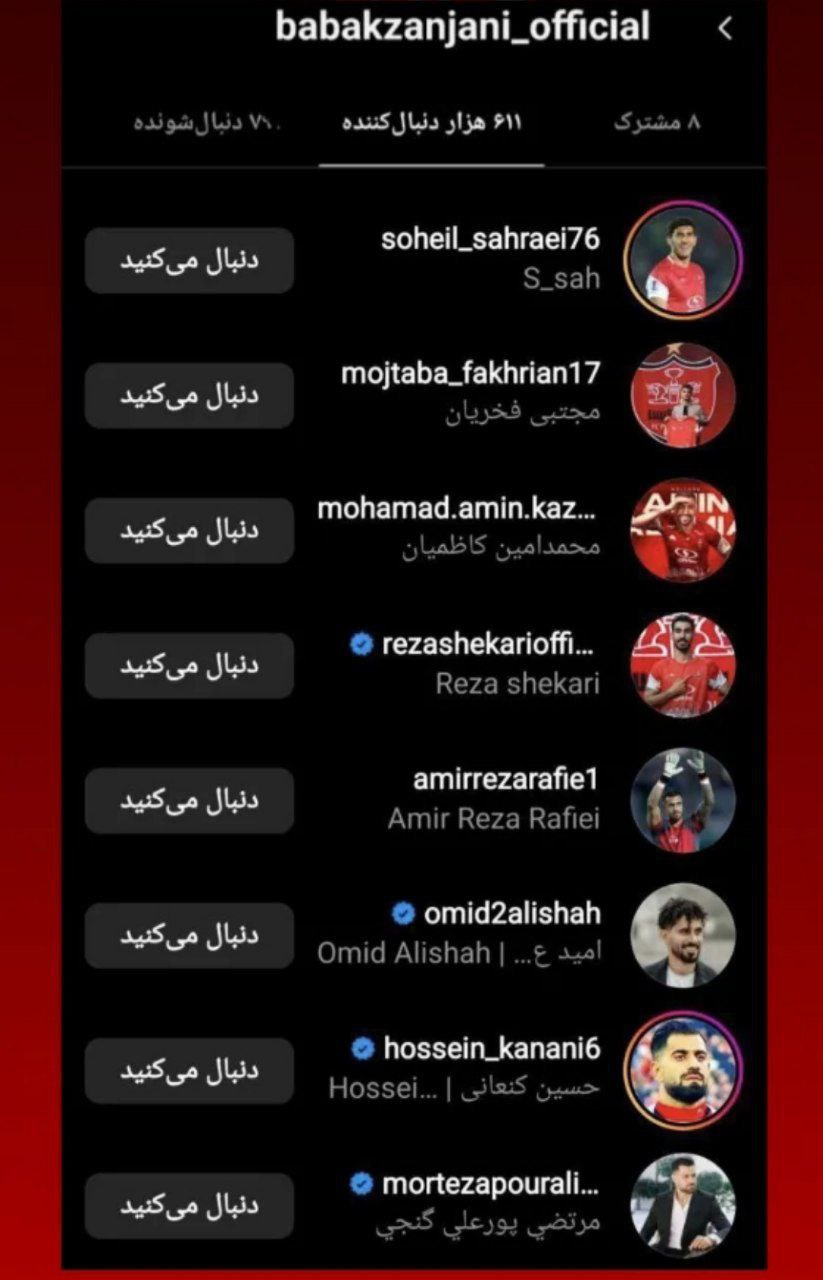Tap the following button beside hossein_kanani6
Image resolution: width=823 pixels, height=1280 pixels.
(x=189, y=1070)
